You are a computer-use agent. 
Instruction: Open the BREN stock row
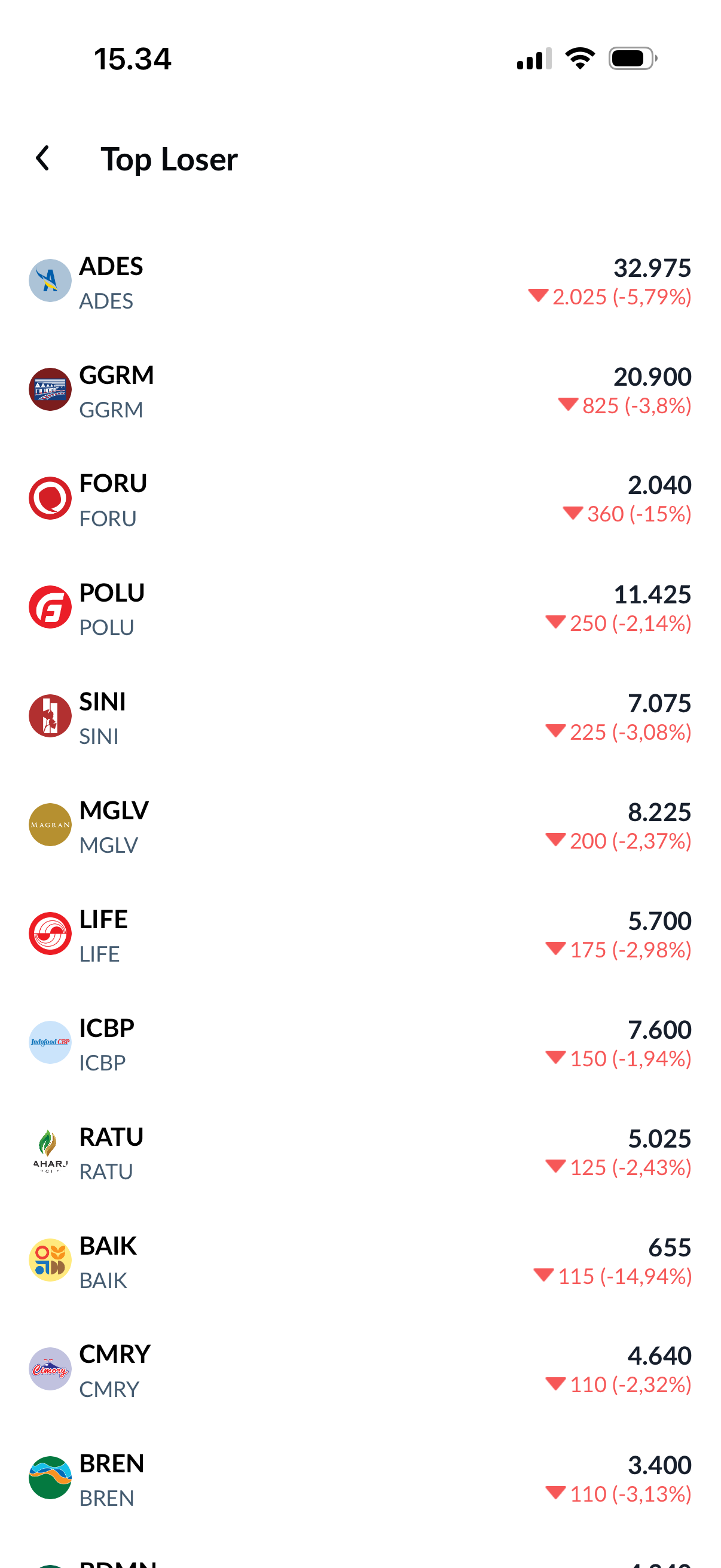(x=360, y=1479)
